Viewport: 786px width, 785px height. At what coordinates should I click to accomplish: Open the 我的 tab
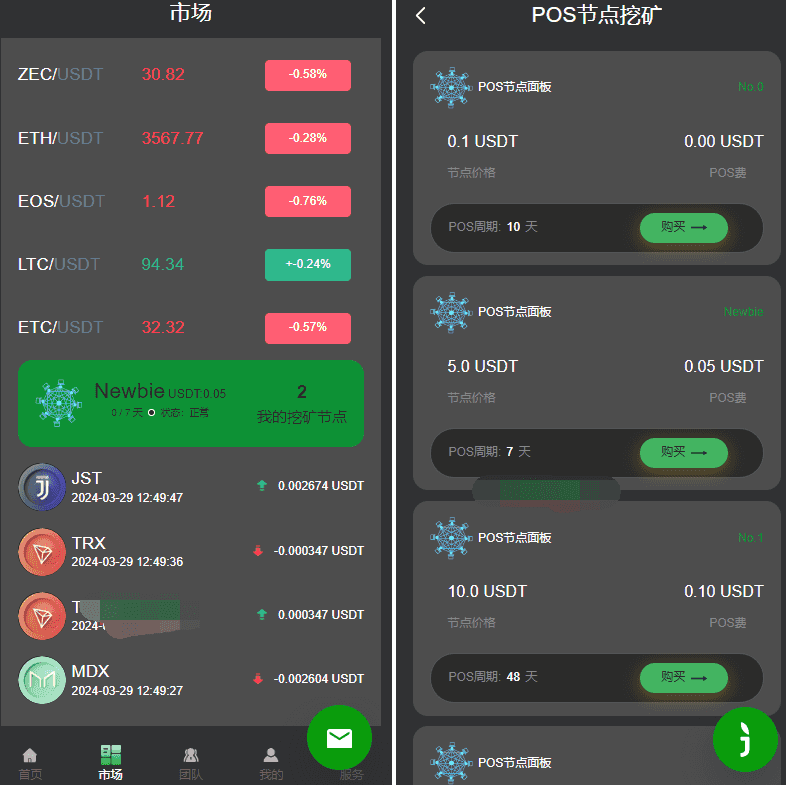(271, 763)
